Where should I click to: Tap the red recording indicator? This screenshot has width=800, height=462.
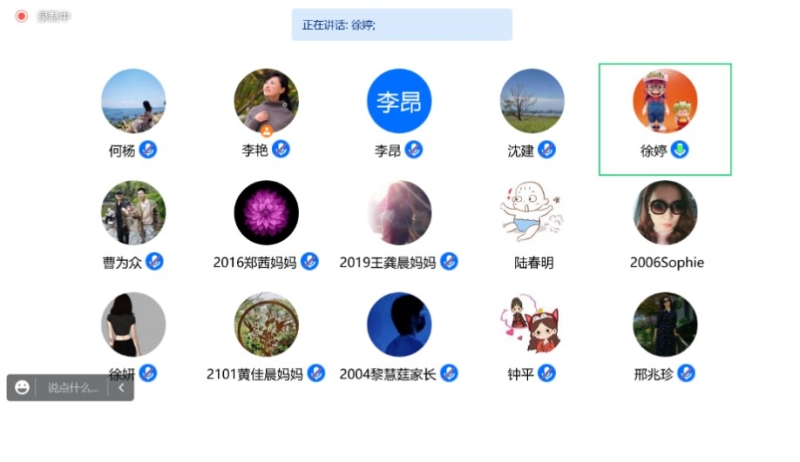click(21, 16)
